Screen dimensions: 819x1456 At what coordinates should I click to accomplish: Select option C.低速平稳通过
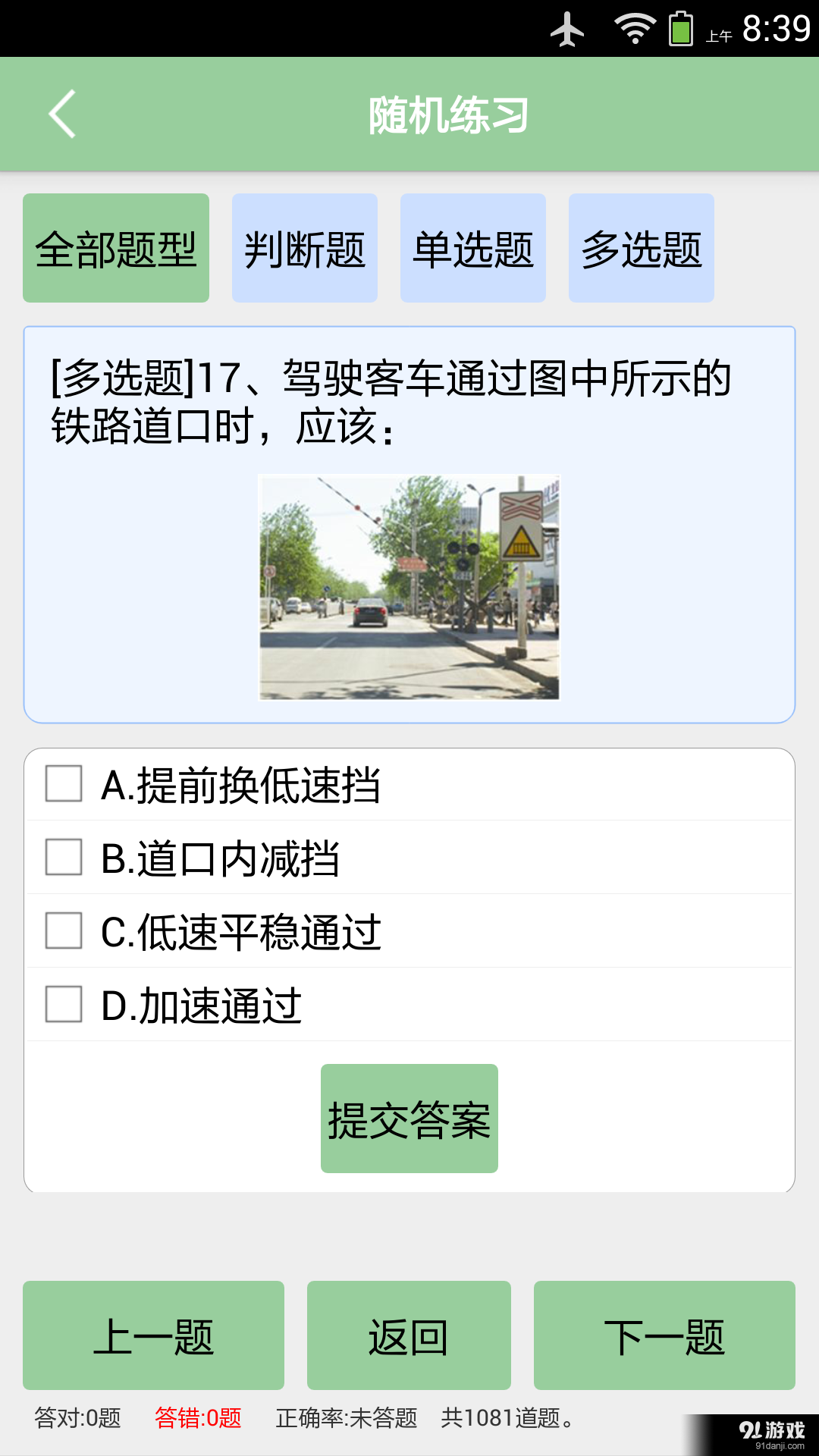point(64,931)
